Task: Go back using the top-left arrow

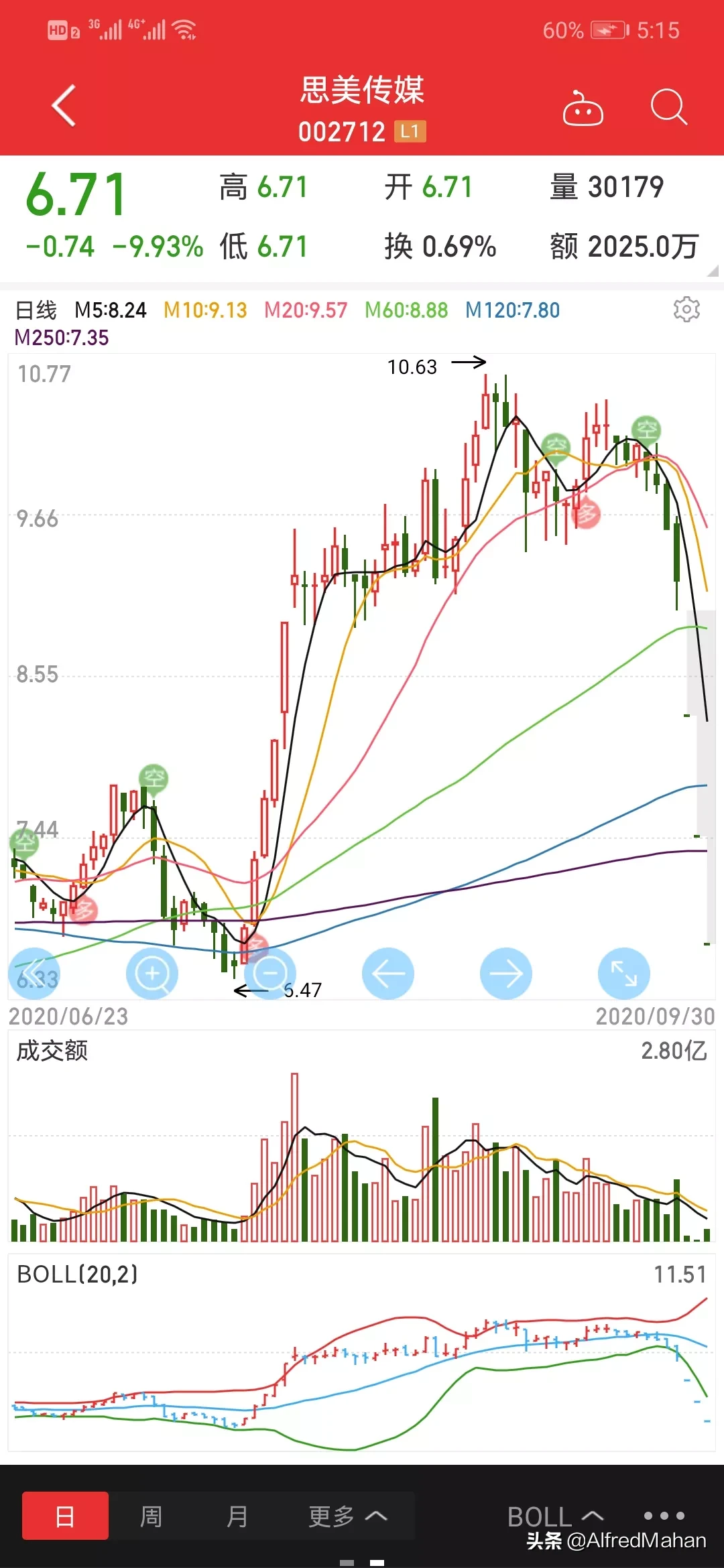Action: (x=64, y=106)
